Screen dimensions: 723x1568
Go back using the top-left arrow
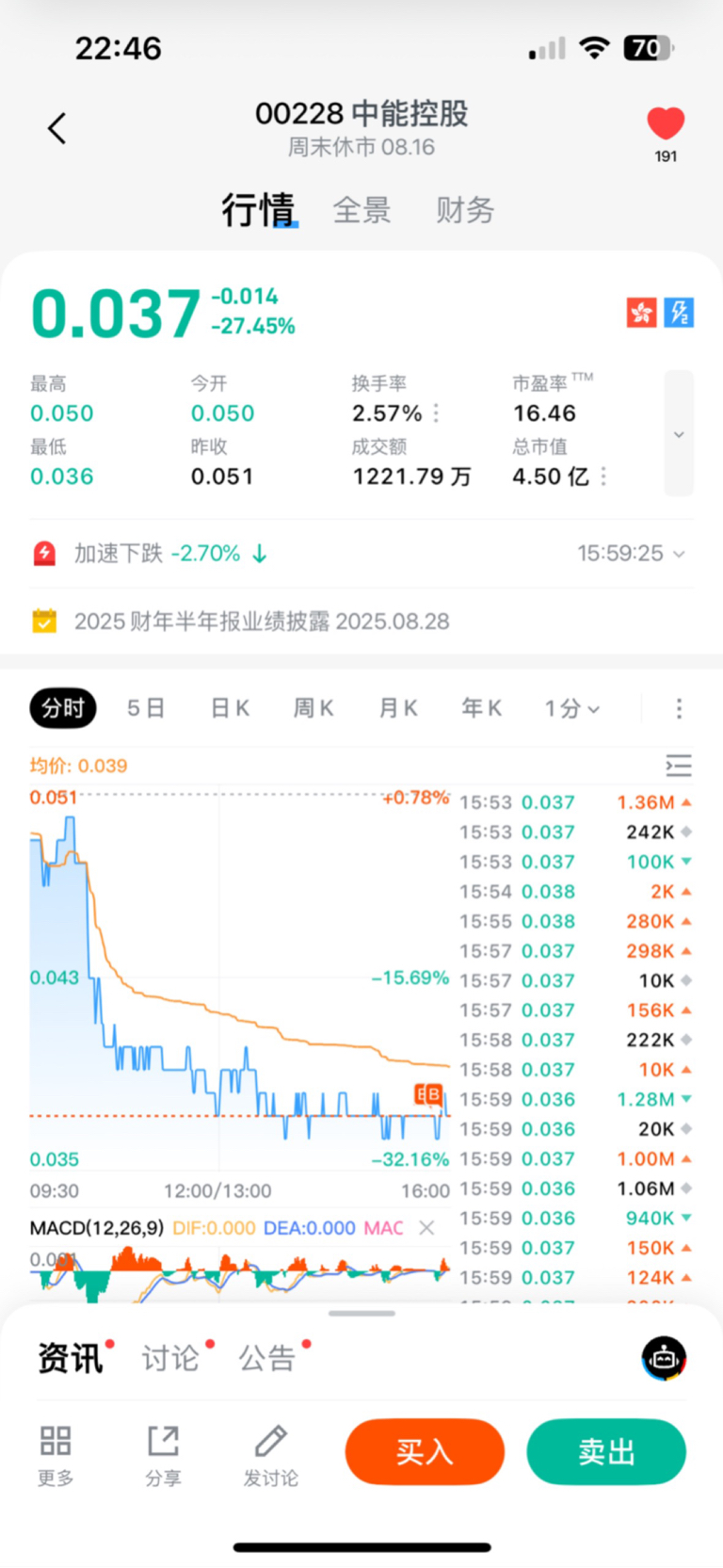click(x=57, y=128)
